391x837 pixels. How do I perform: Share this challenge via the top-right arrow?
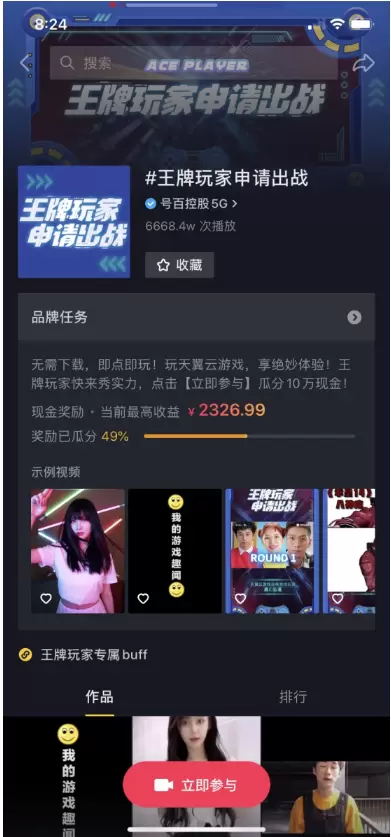pyautogui.click(x=364, y=64)
